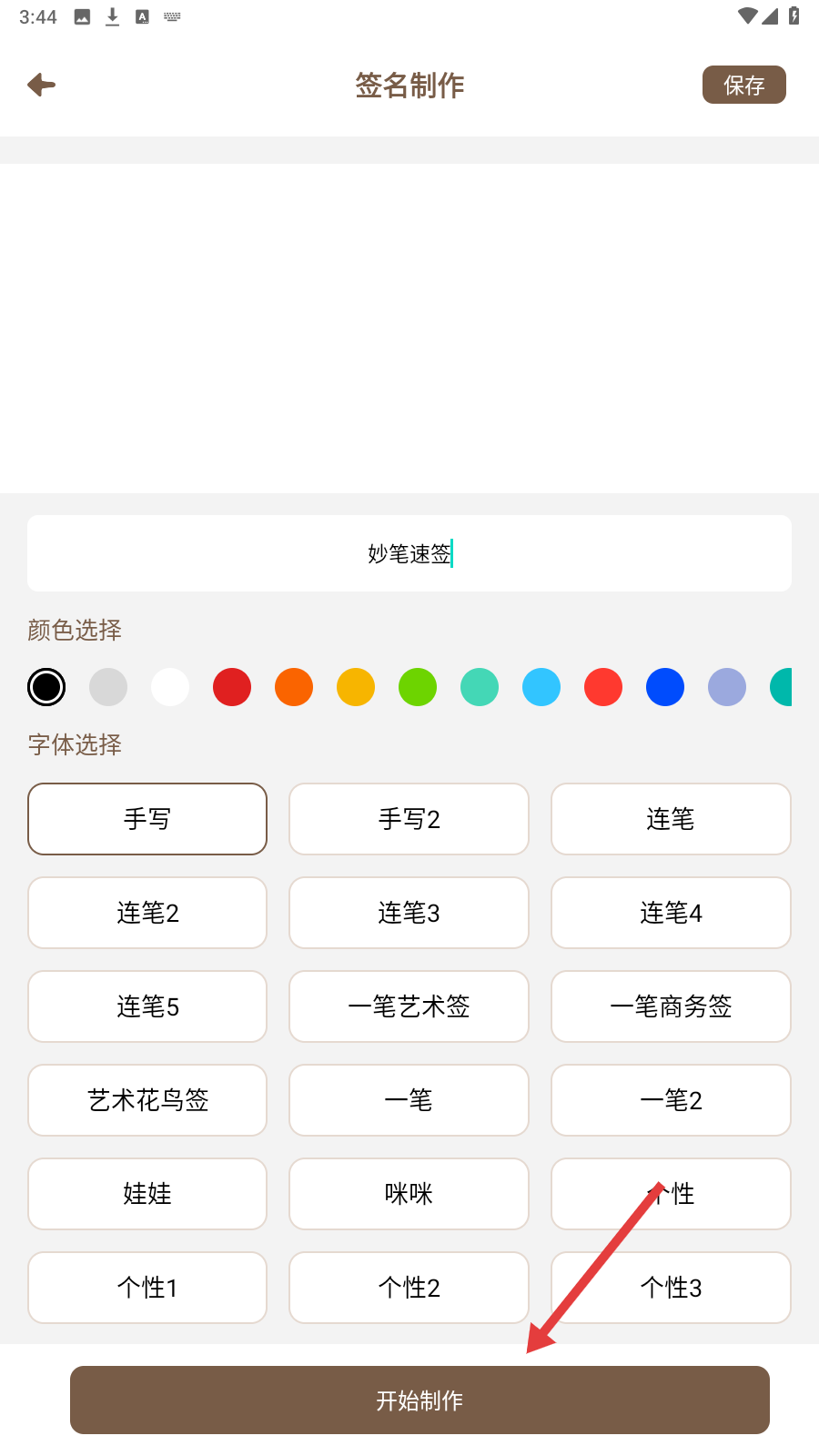Screen dimensions: 819x1456
Task: Pick the 连笔3 font option
Action: [409, 913]
